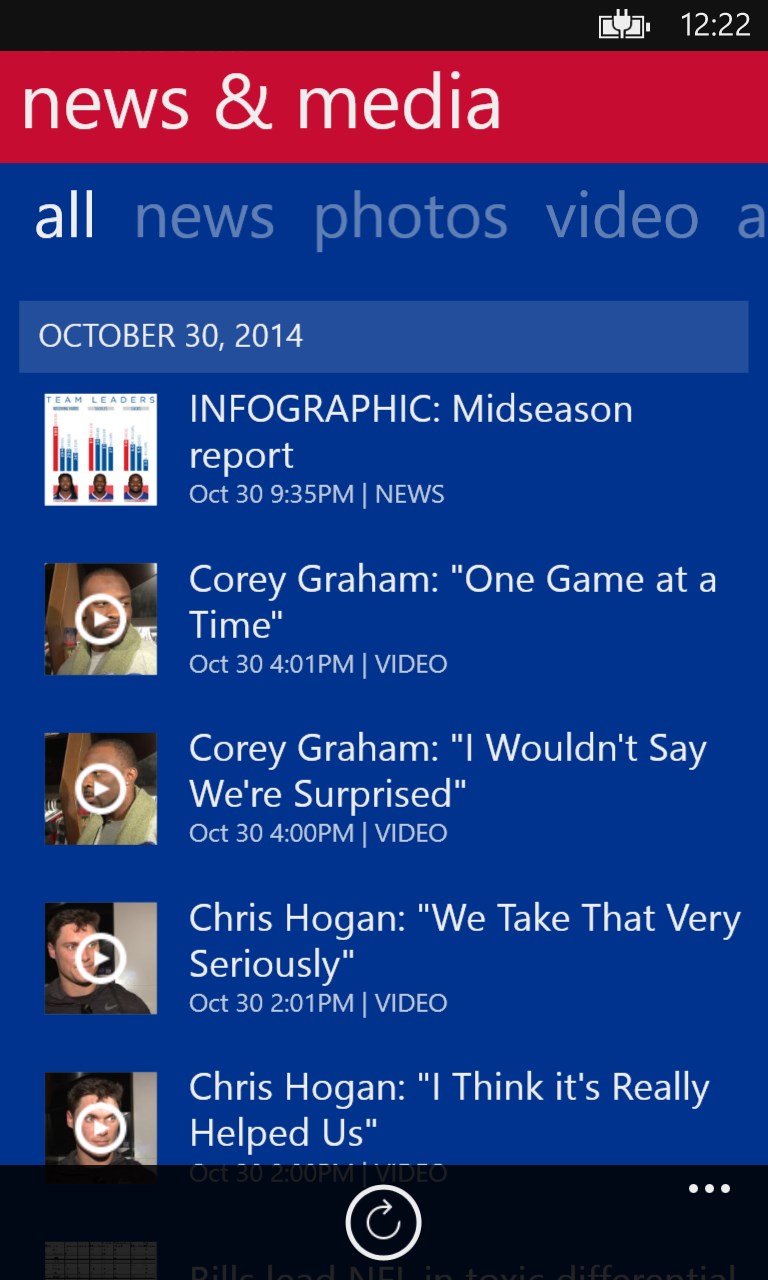Screen dimensions: 768x1280
Task: Play Corey Graham "One Game at a Time" video
Action: [x=450, y=602]
